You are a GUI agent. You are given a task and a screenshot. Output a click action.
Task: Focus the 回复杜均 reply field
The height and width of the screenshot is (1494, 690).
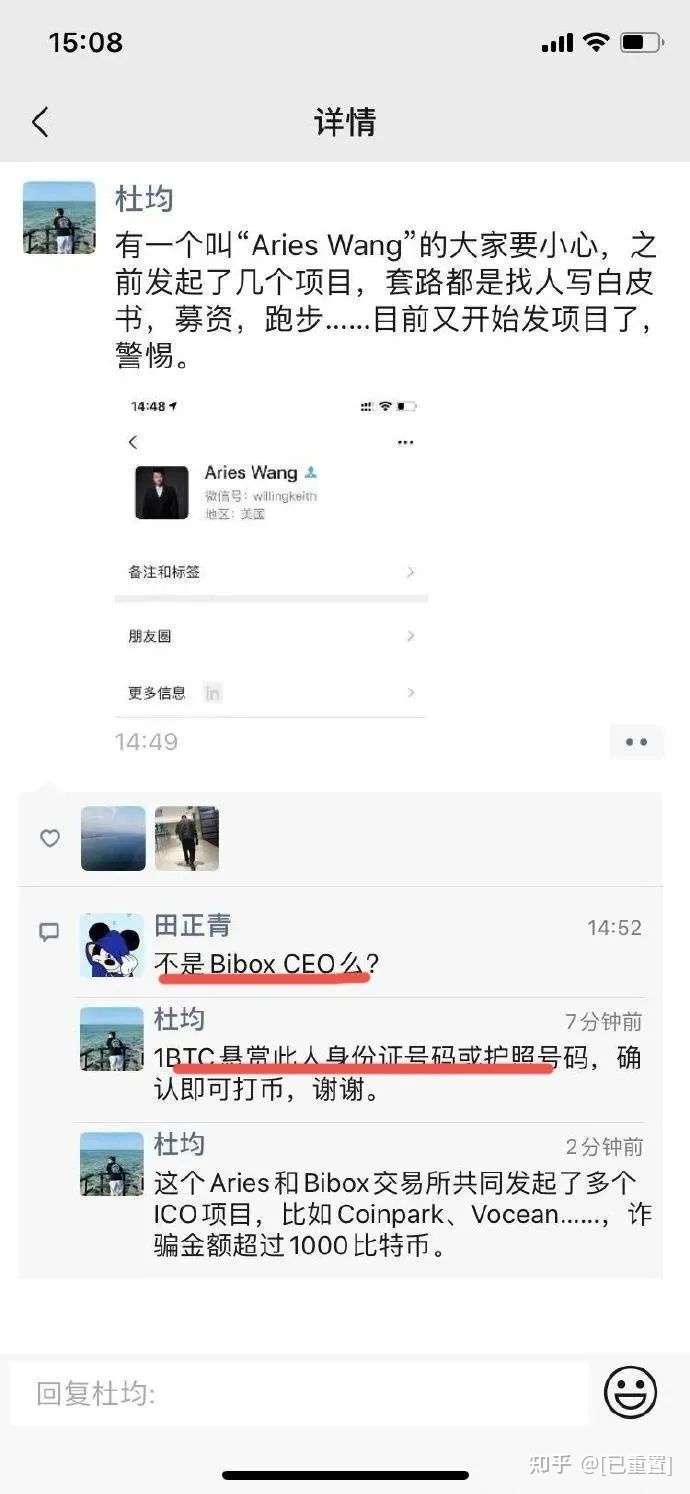(x=300, y=1393)
